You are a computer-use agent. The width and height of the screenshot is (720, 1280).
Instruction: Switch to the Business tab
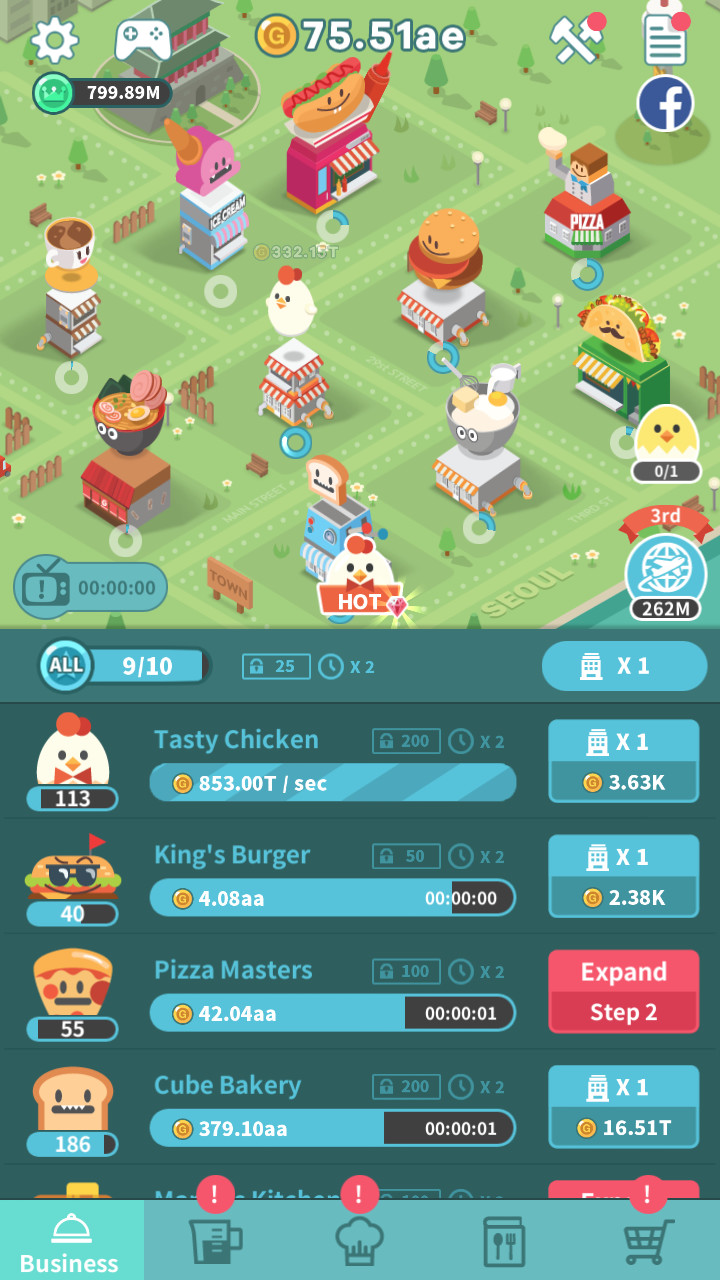[x=72, y=1240]
